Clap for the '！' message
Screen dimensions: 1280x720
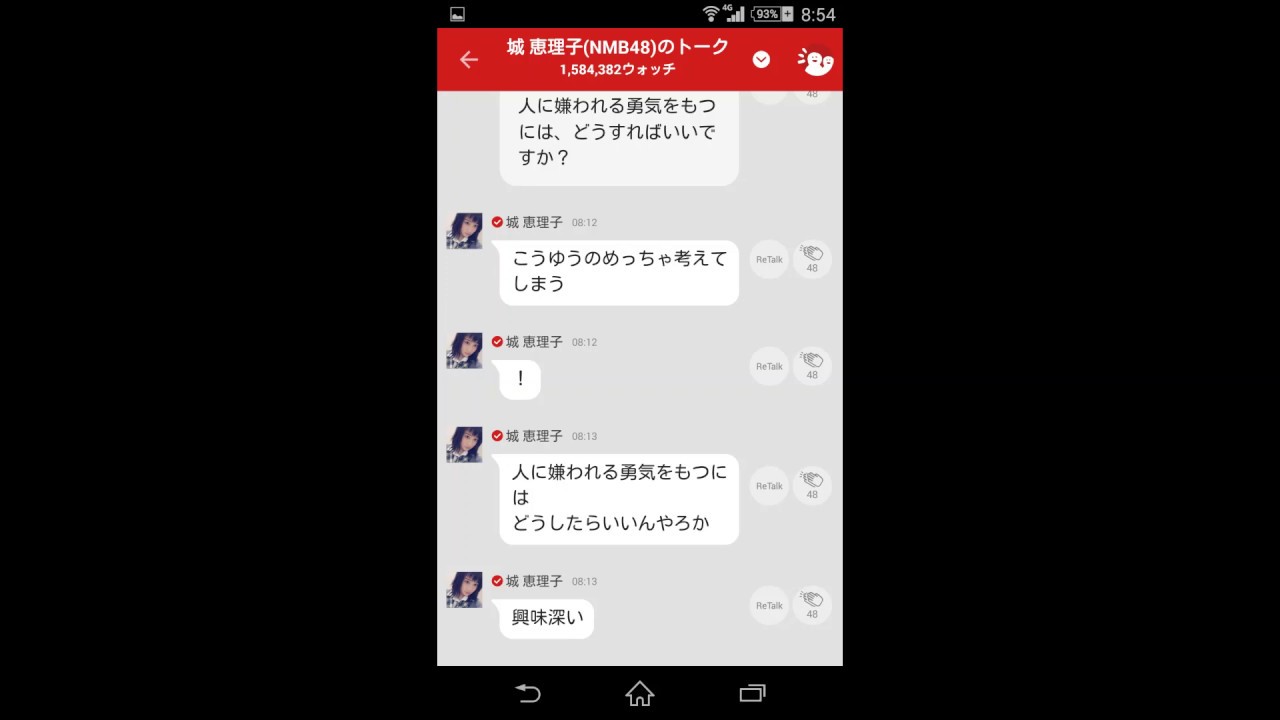point(812,366)
